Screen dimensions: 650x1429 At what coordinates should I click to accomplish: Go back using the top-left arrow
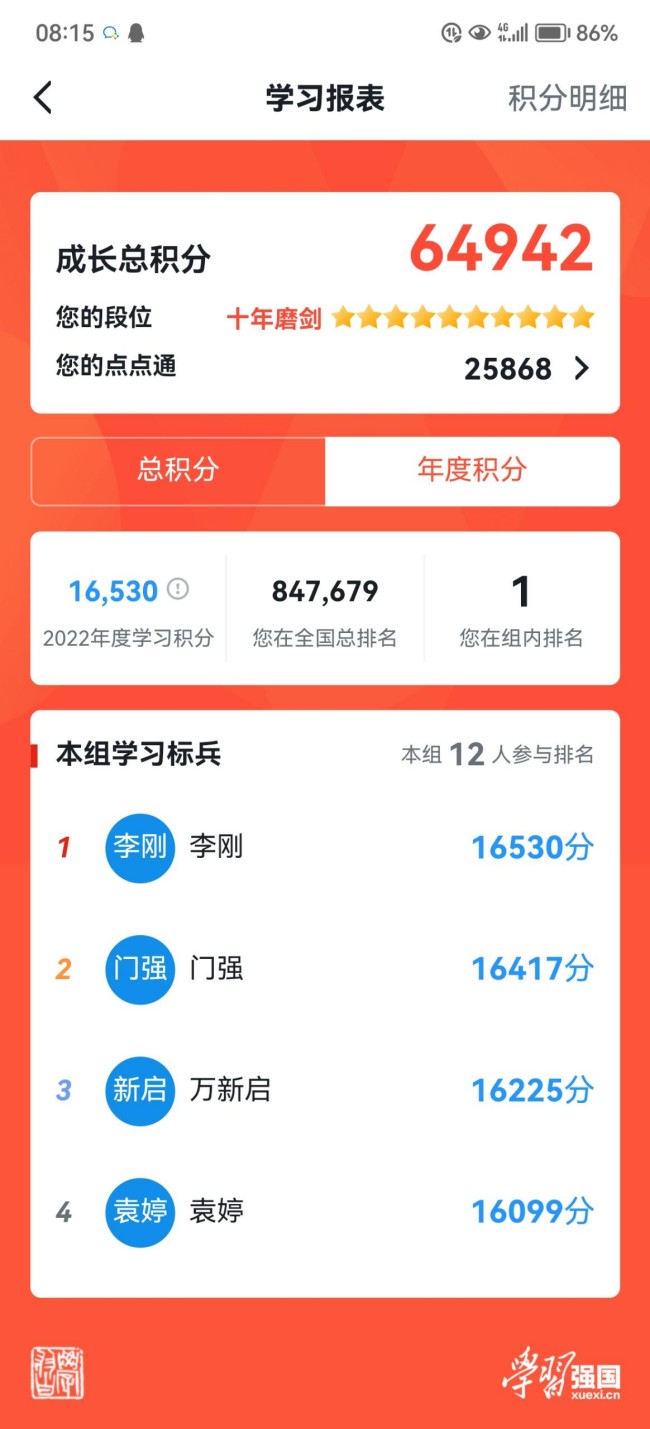(x=42, y=98)
